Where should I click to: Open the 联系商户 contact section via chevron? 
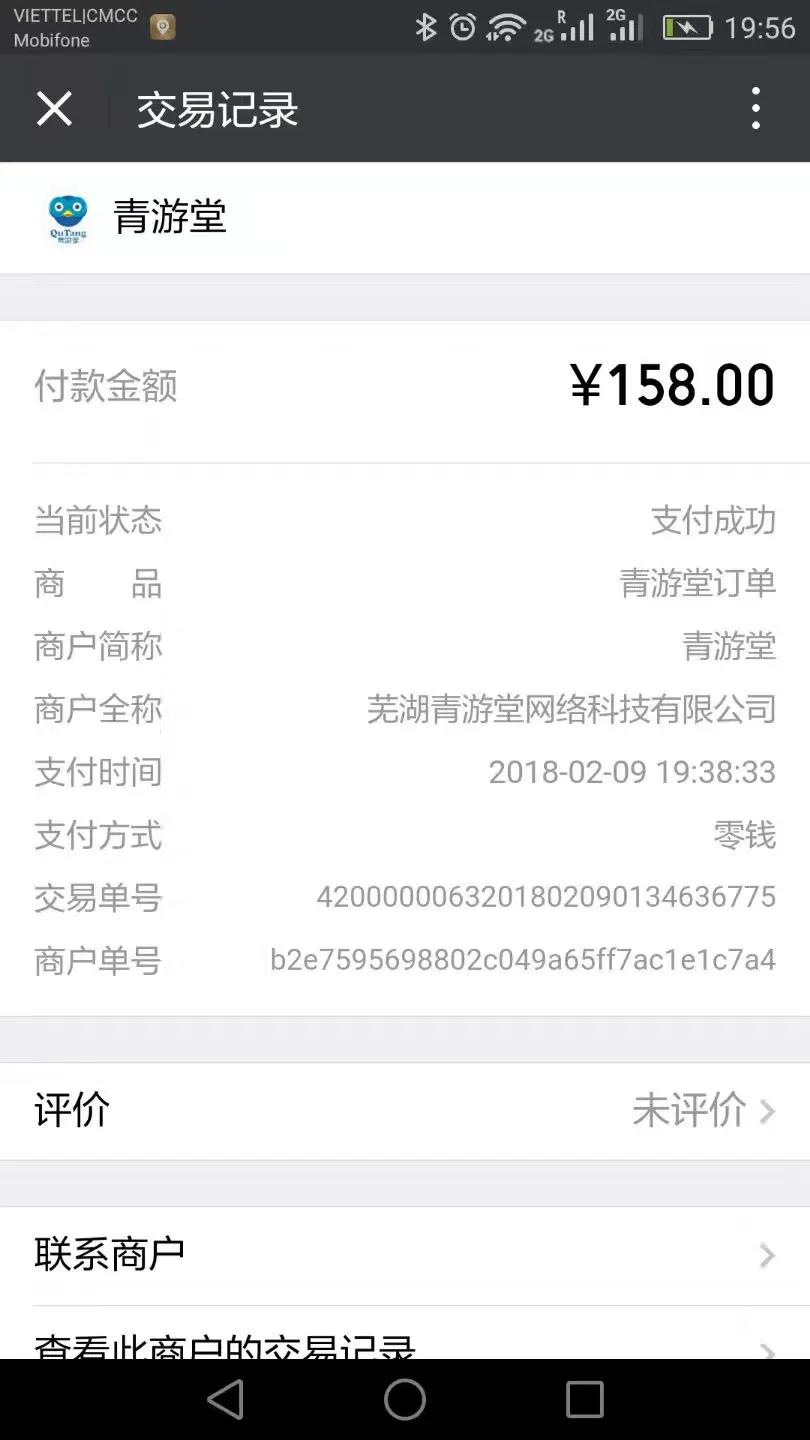(x=768, y=1255)
